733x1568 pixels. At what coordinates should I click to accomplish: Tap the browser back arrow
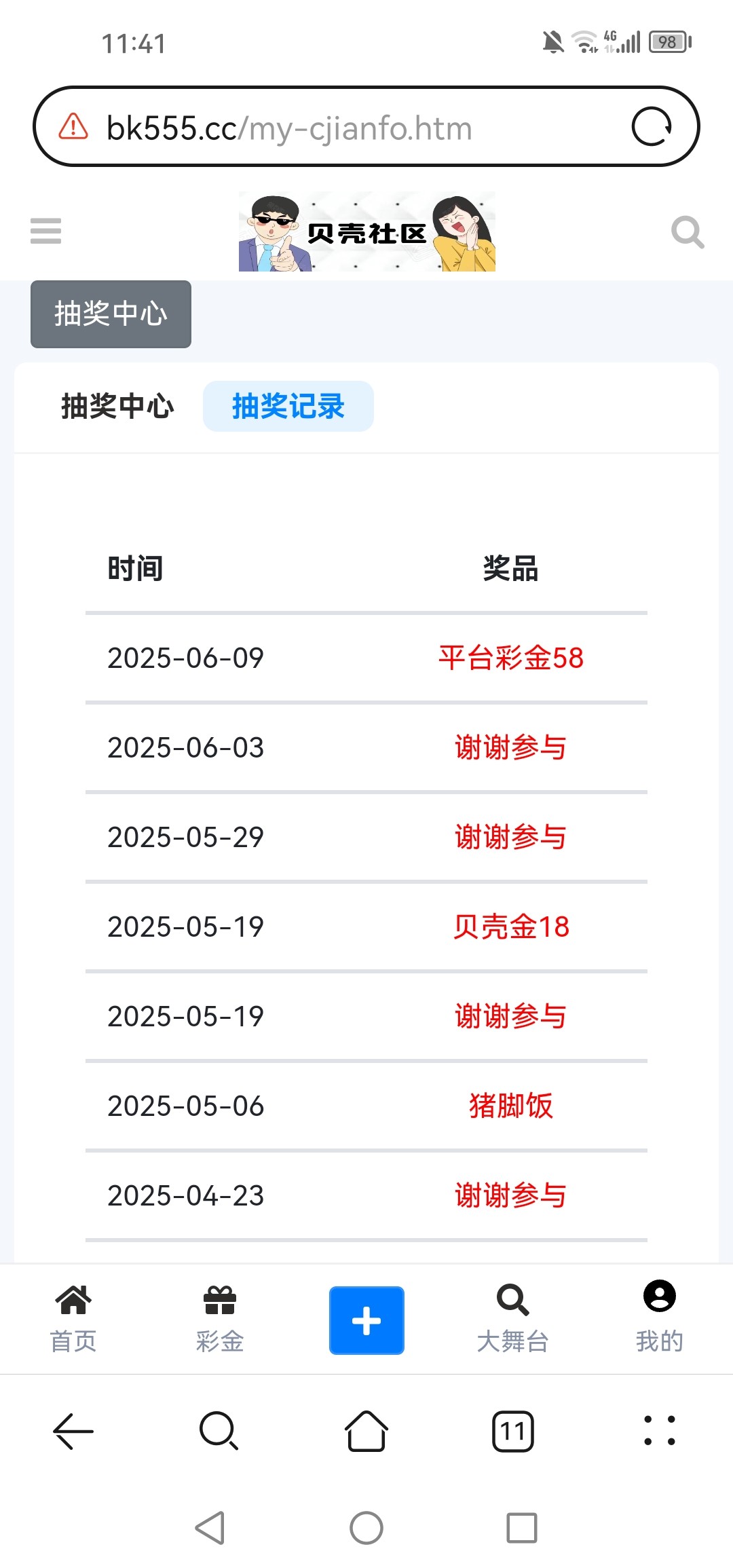point(73,1432)
